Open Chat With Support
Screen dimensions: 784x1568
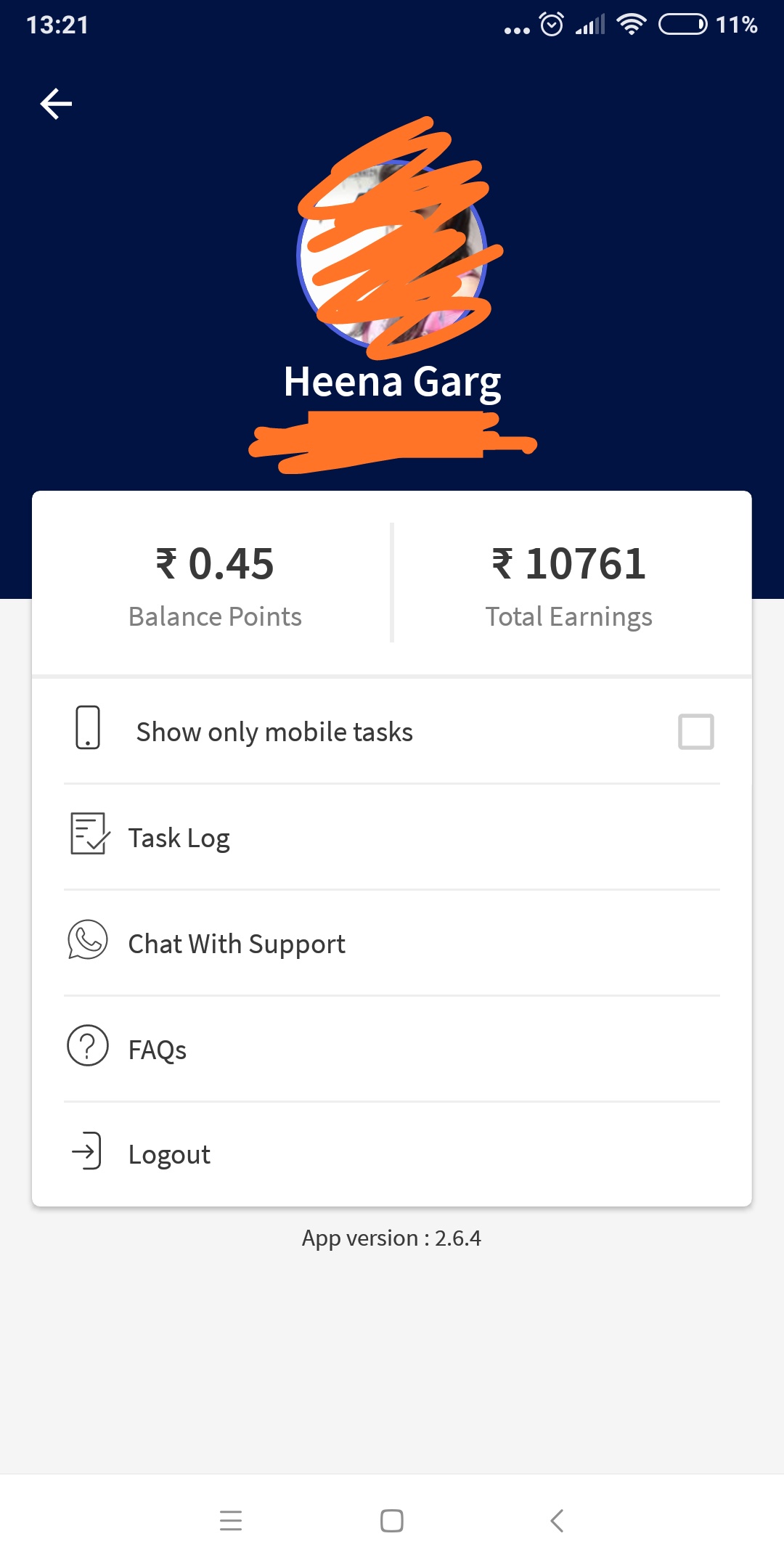tap(237, 944)
